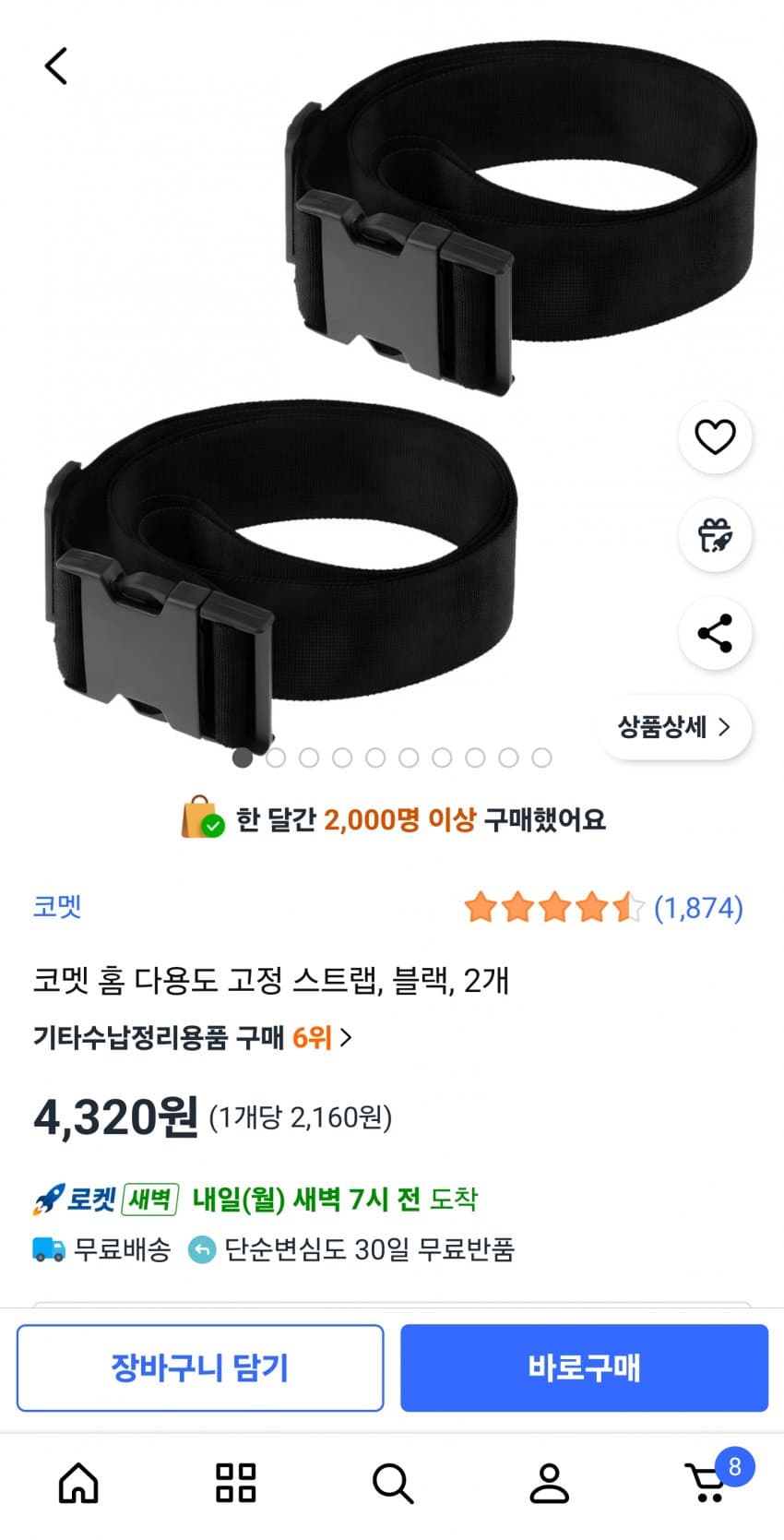View the 1,874 customer reviews
The image size is (784, 1540).
coord(697,909)
